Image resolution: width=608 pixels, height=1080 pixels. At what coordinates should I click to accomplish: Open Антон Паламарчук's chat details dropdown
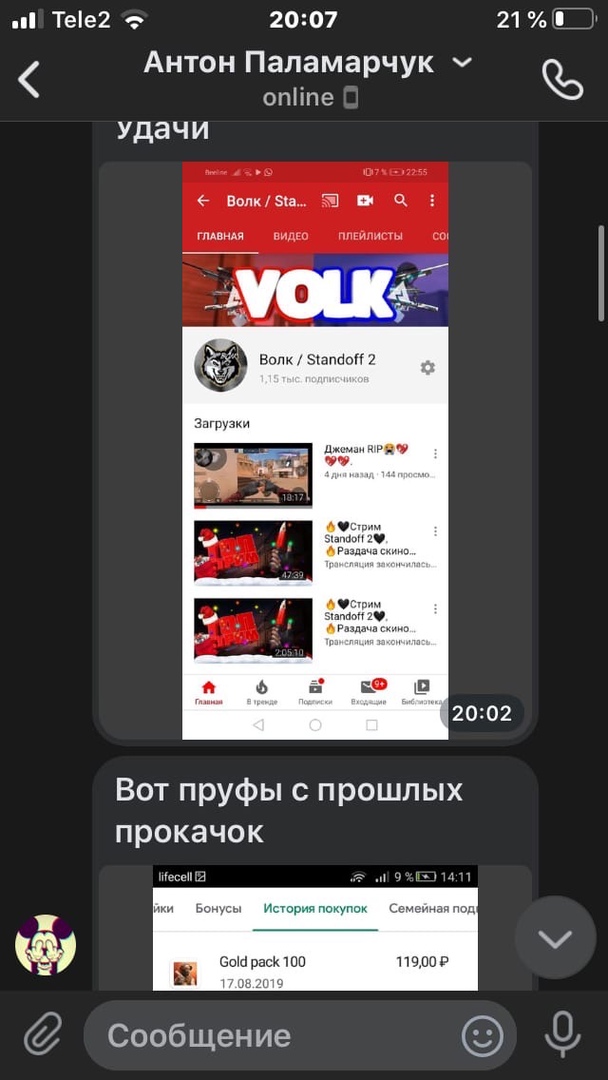462,63
